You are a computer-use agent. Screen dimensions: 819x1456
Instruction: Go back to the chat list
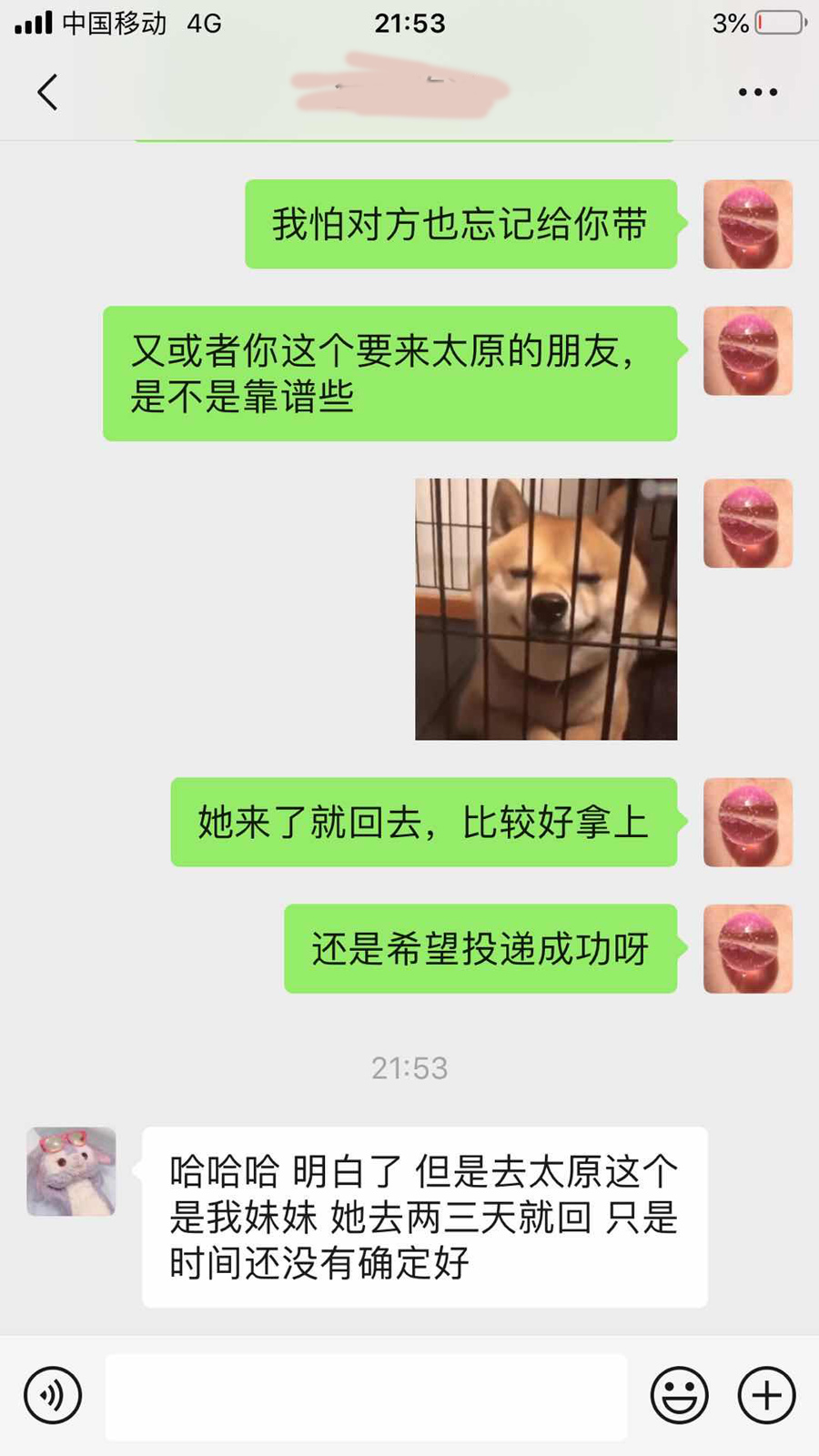point(47,92)
